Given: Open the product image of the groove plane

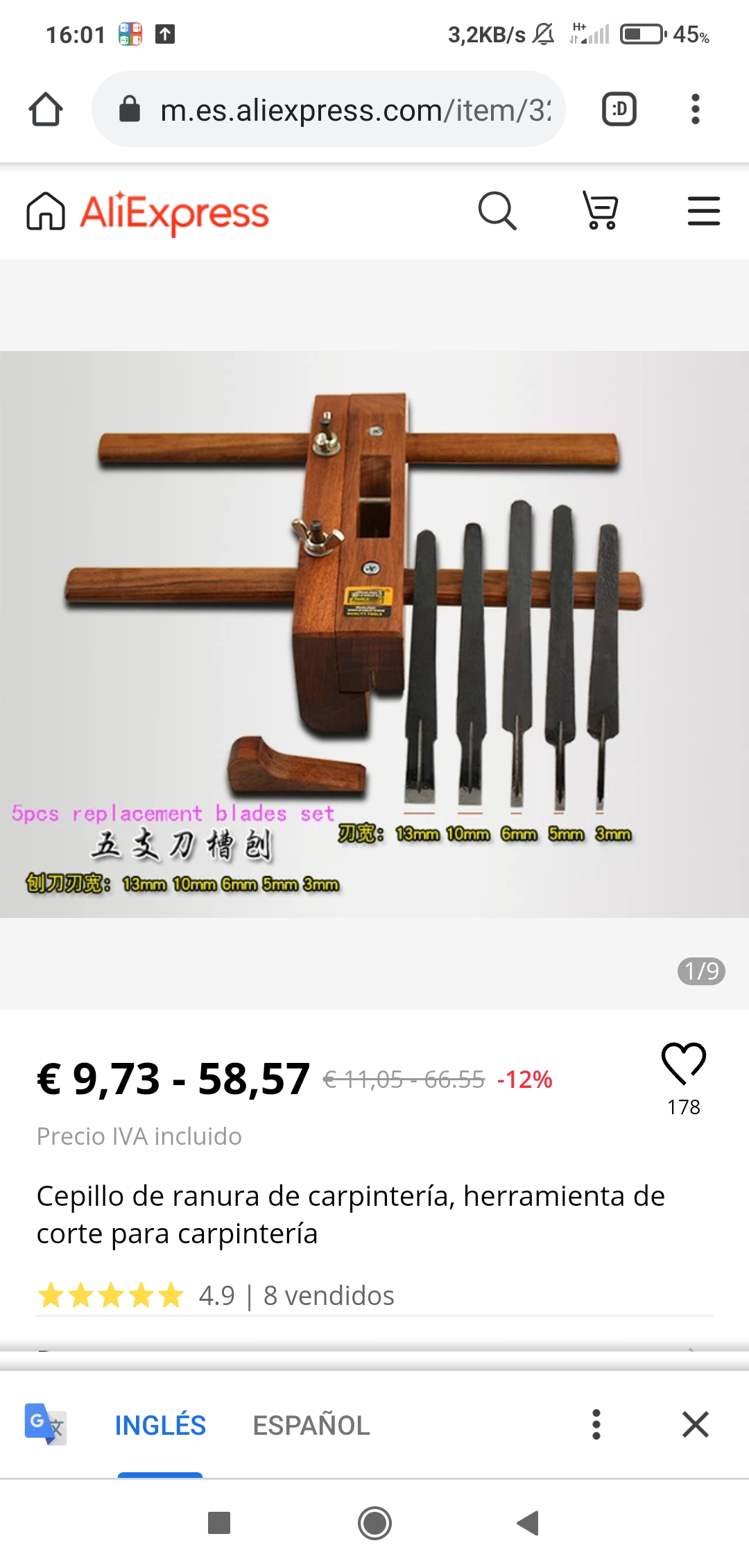Looking at the screenshot, I should coord(374,634).
